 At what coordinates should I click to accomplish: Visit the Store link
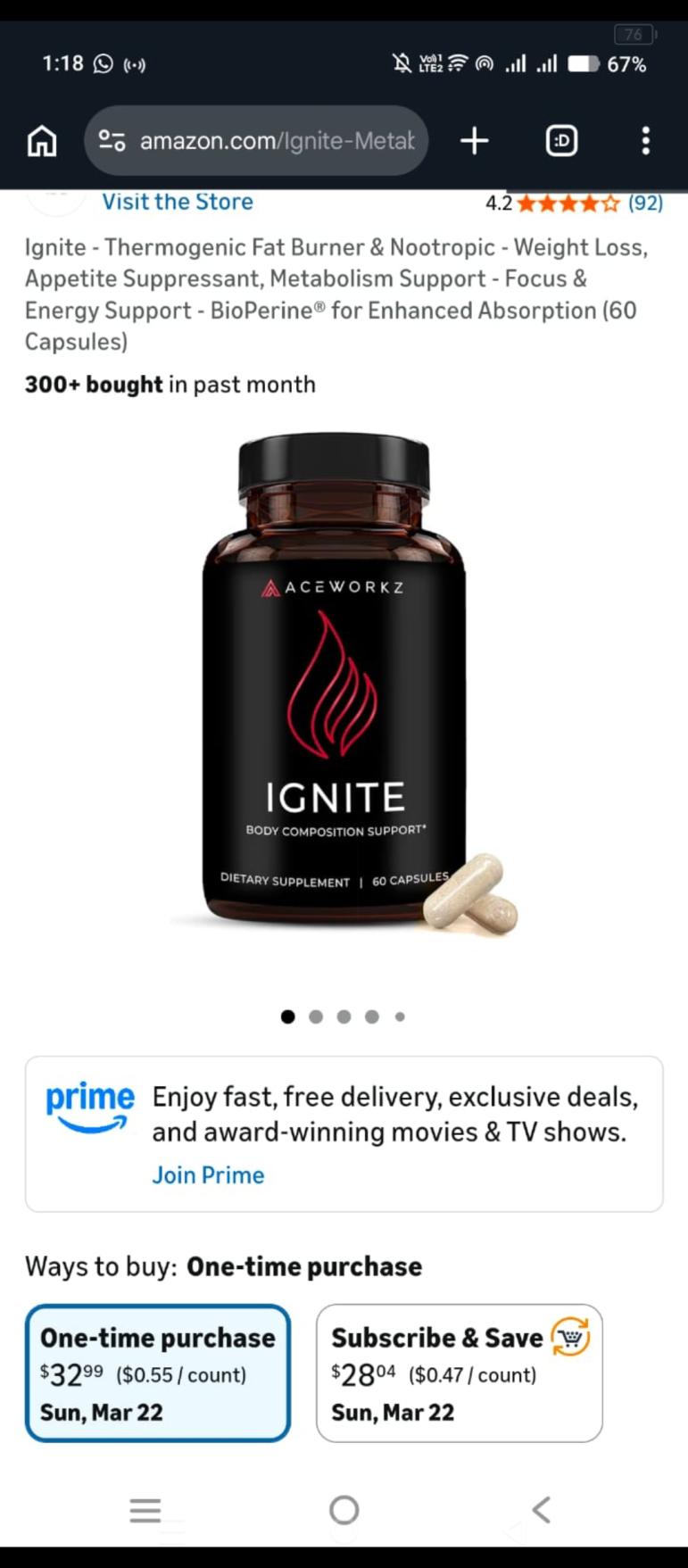coord(177,203)
